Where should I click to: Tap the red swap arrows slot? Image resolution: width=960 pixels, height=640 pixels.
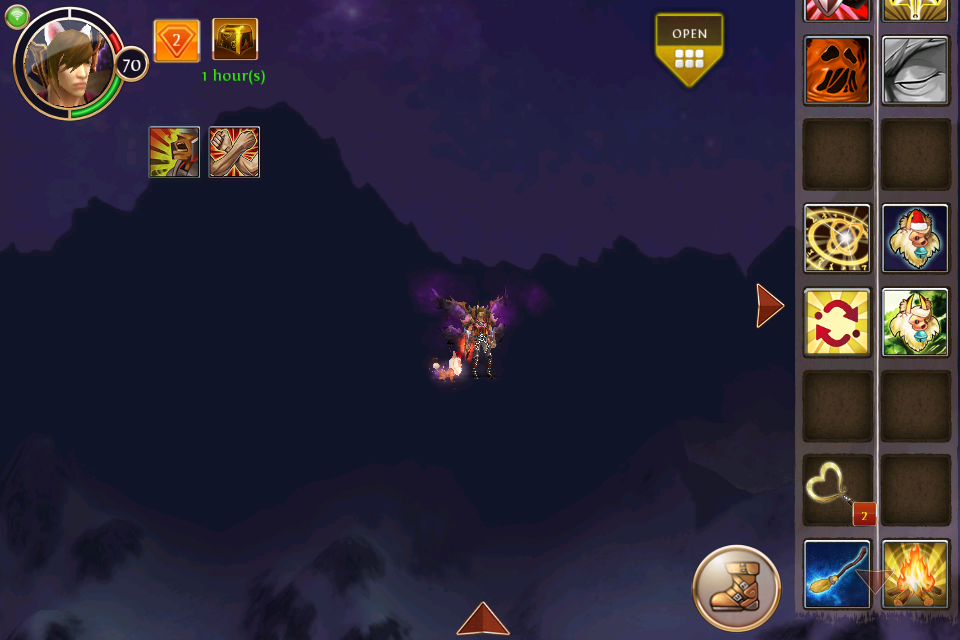(837, 322)
